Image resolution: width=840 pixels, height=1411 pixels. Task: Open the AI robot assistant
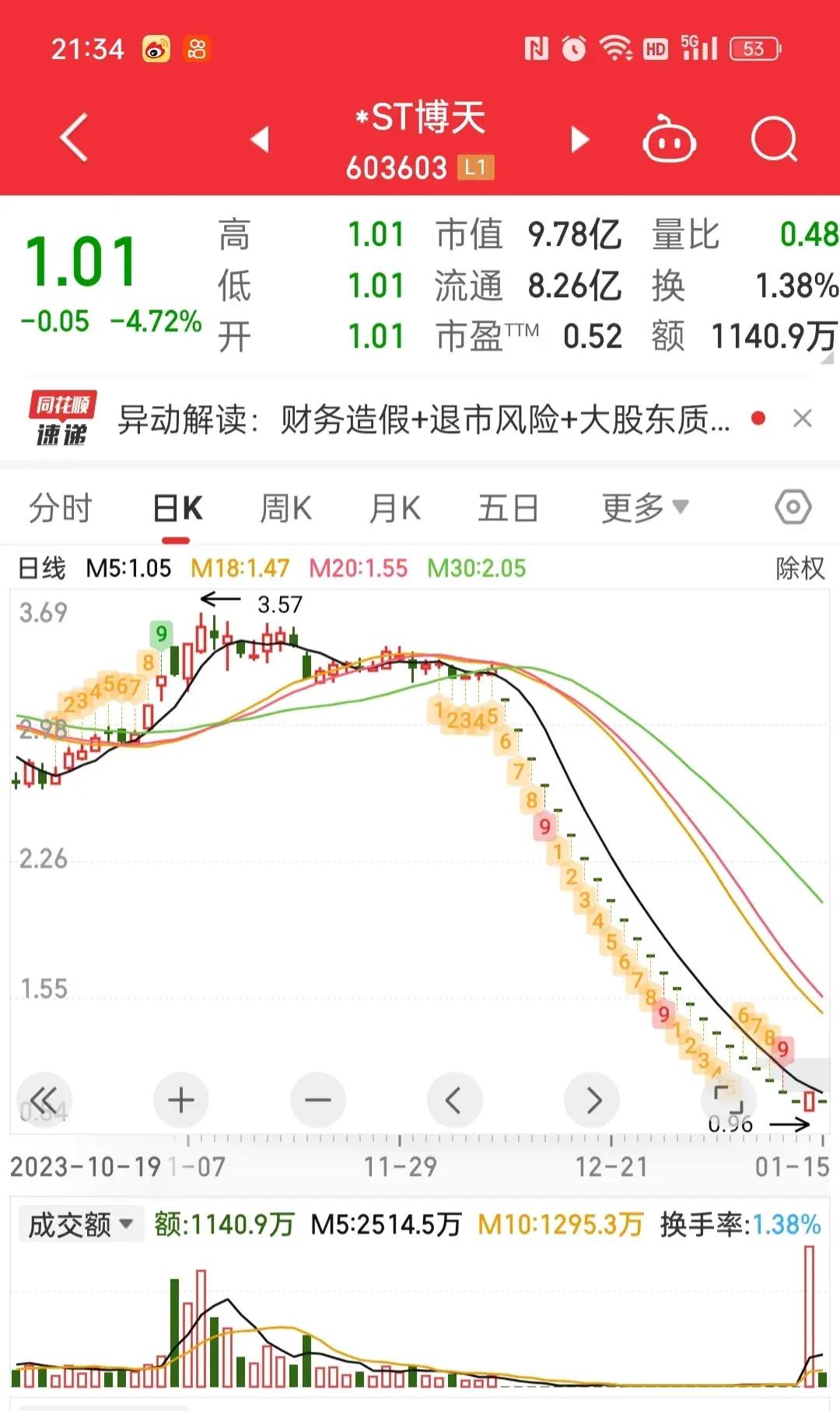670,140
